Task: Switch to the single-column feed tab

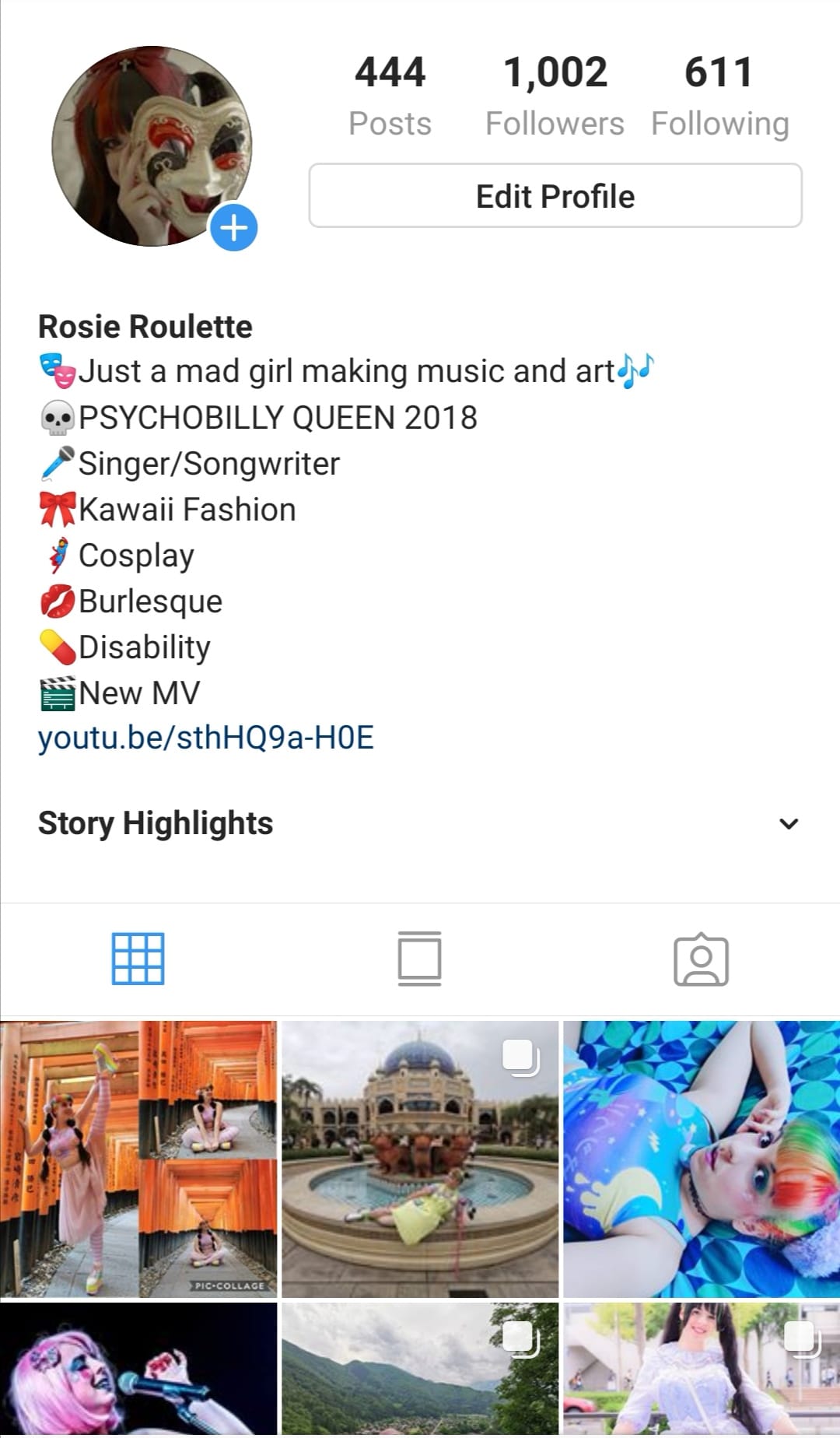Action: 420,959
